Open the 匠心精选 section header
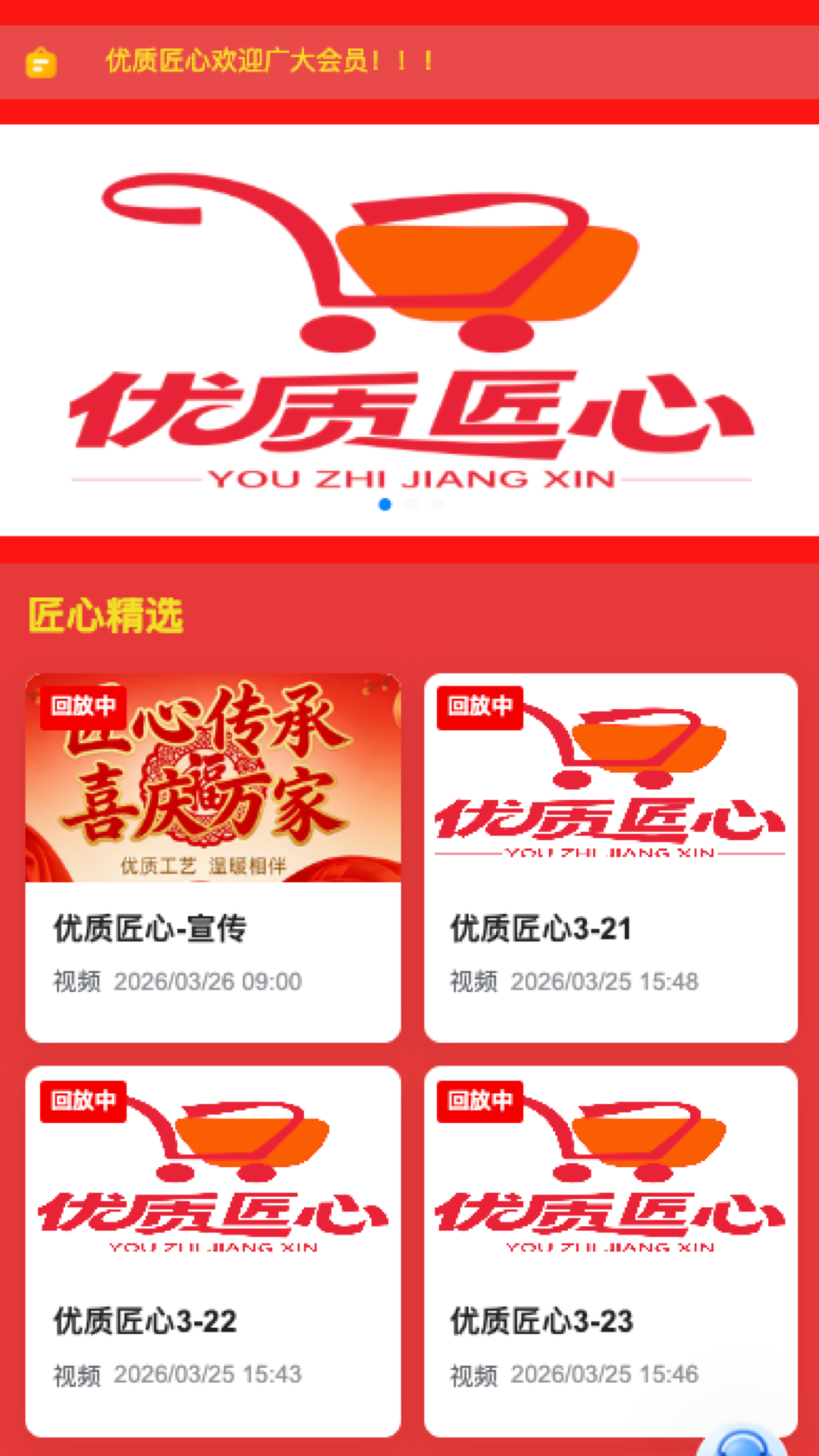This screenshot has width=819, height=1456. pos(105,616)
